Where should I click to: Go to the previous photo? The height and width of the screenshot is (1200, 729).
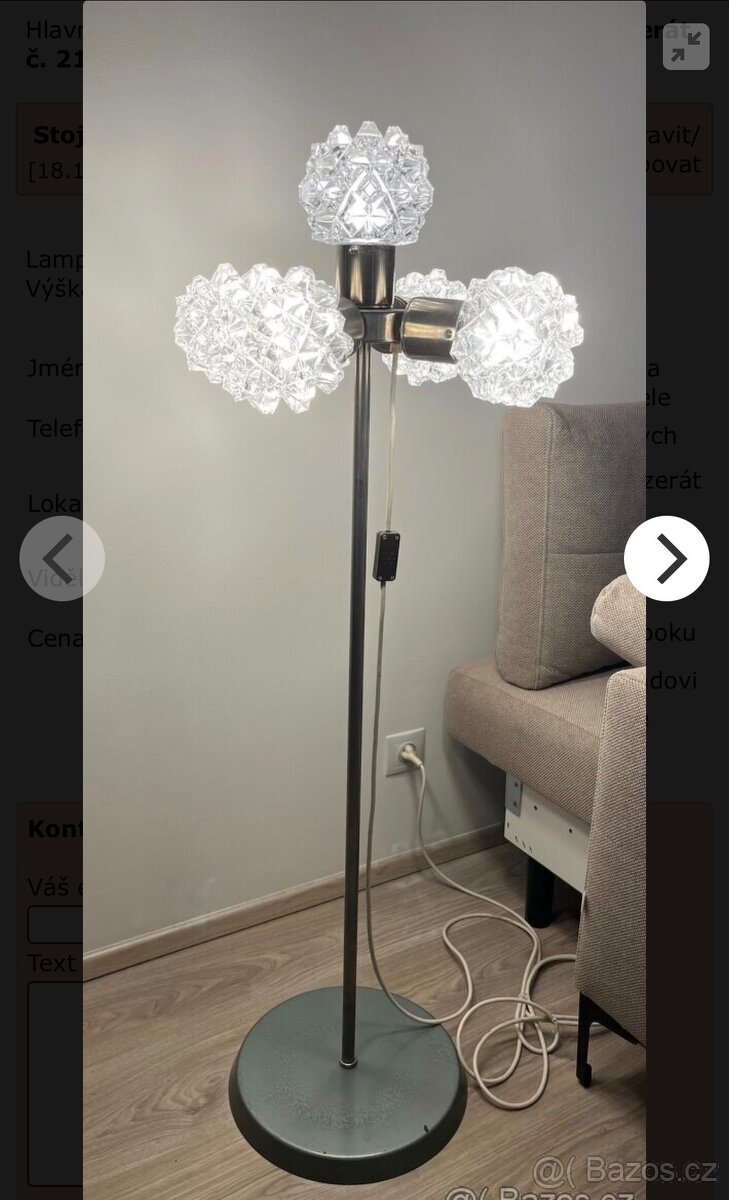point(61,559)
